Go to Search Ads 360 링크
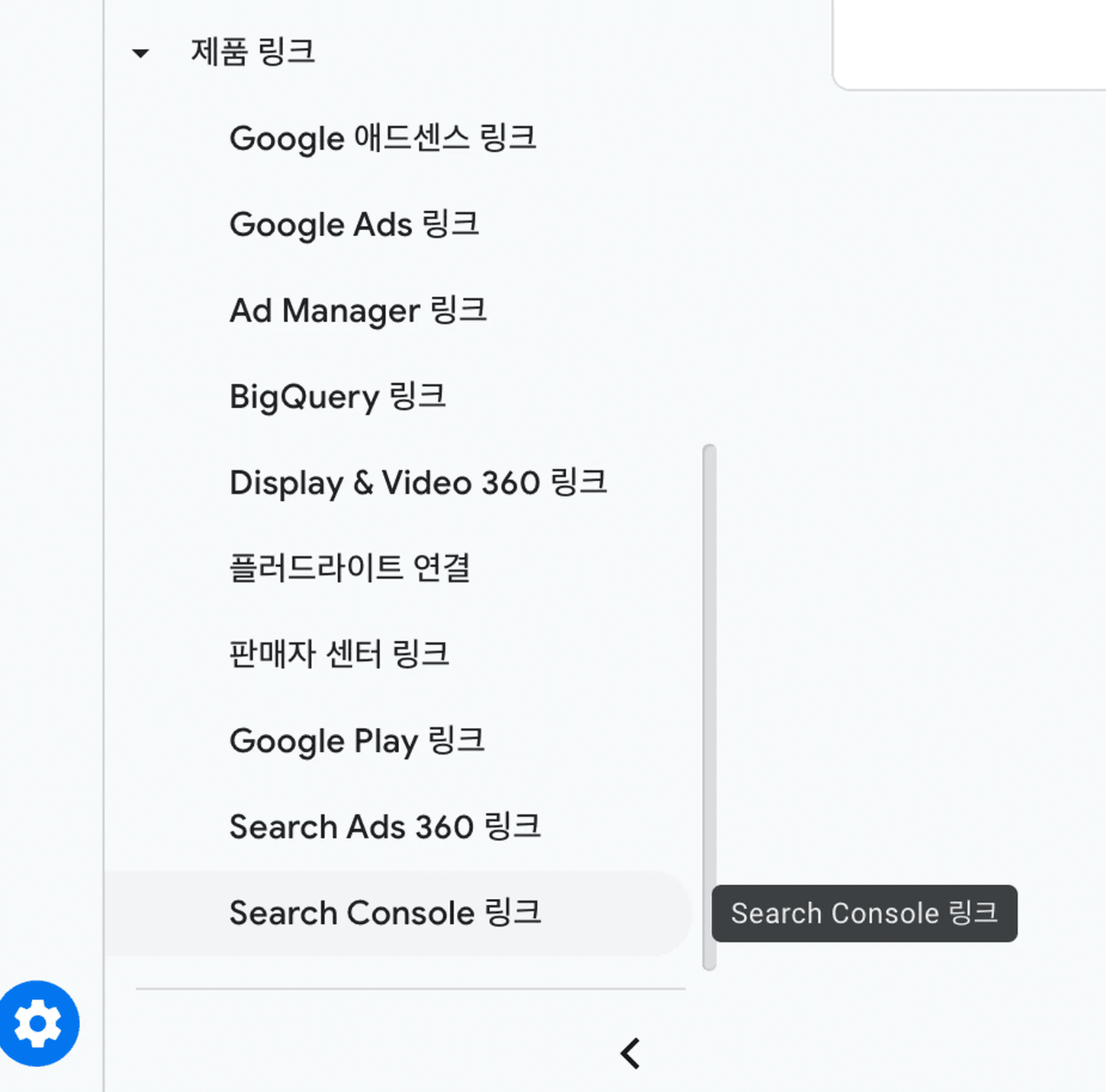 pos(384,827)
